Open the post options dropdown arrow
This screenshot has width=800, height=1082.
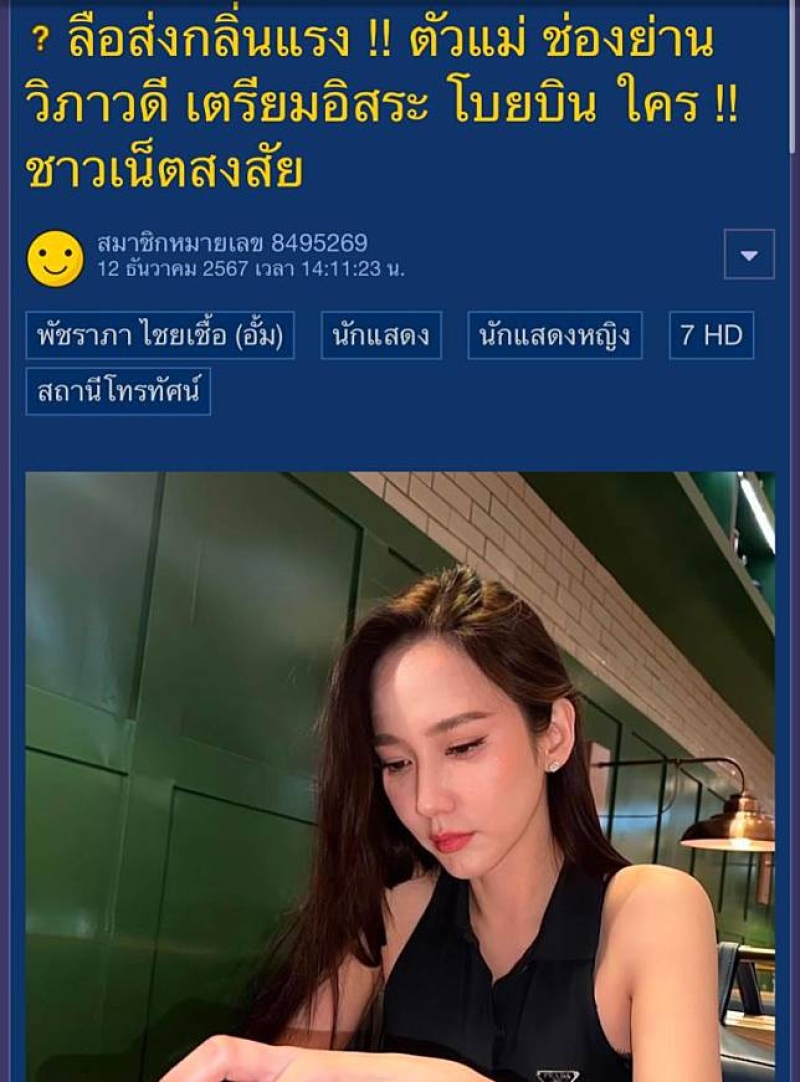(x=749, y=255)
